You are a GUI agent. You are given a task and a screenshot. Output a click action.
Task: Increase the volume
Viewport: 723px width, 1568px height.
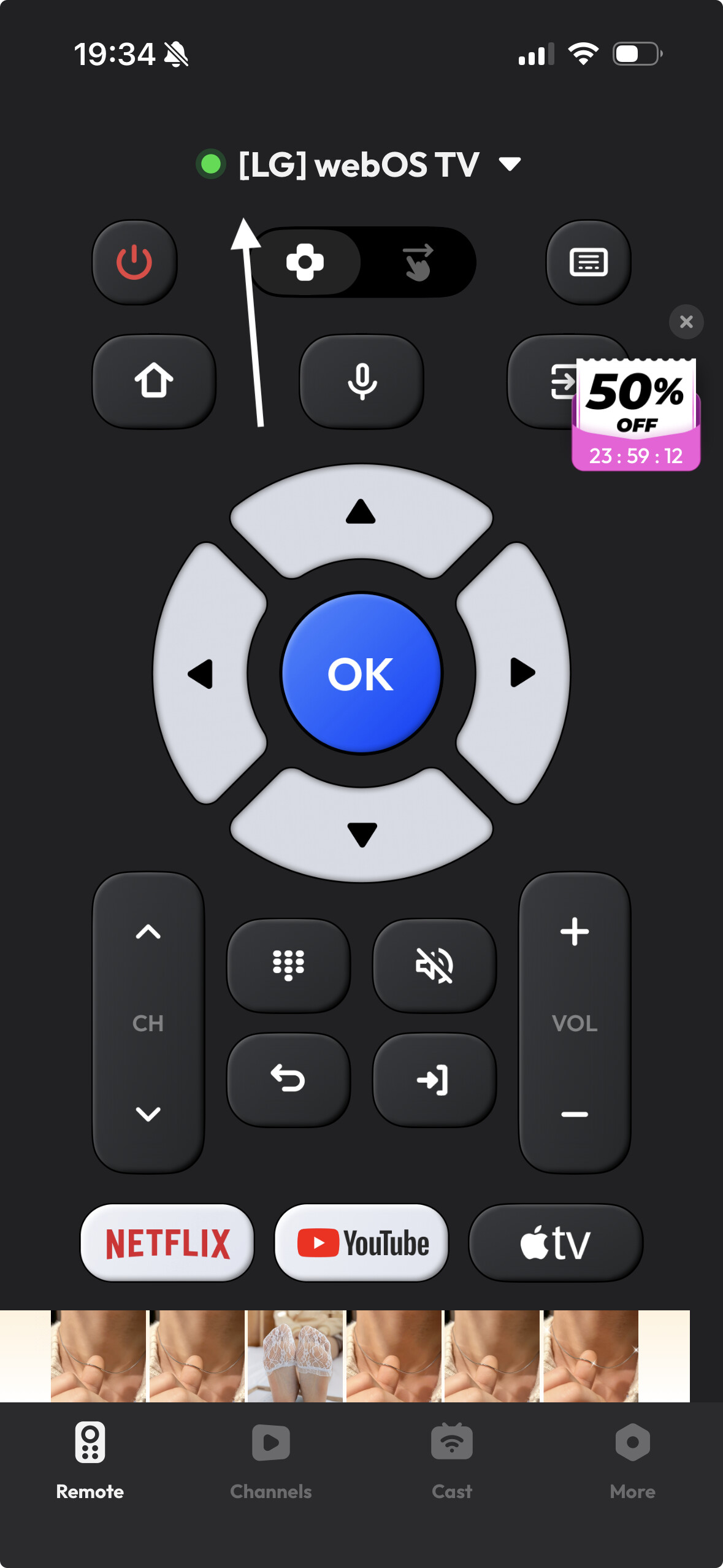point(575,932)
